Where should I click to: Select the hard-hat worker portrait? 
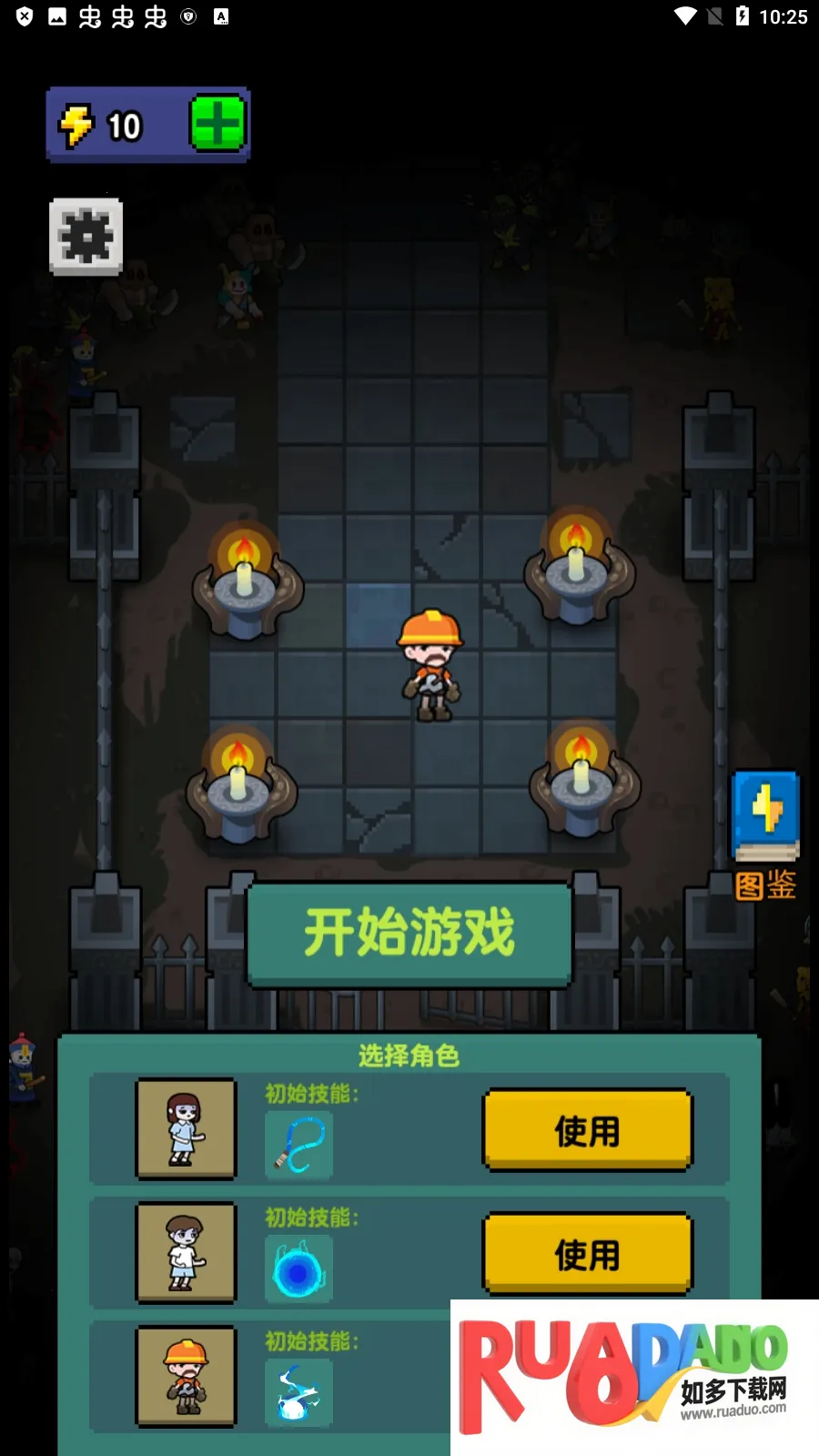pos(187,1376)
